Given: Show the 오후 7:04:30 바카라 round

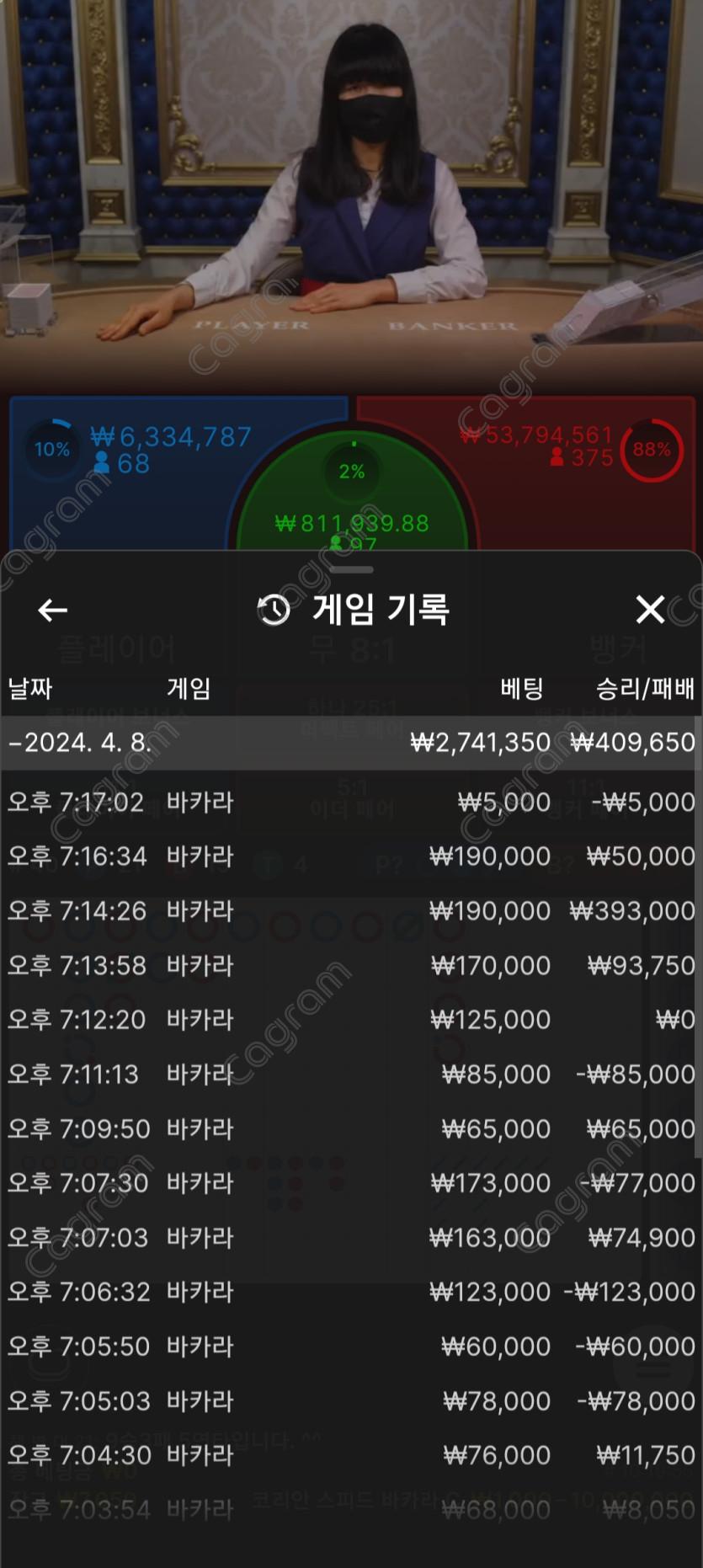Looking at the screenshot, I should coord(351,1455).
